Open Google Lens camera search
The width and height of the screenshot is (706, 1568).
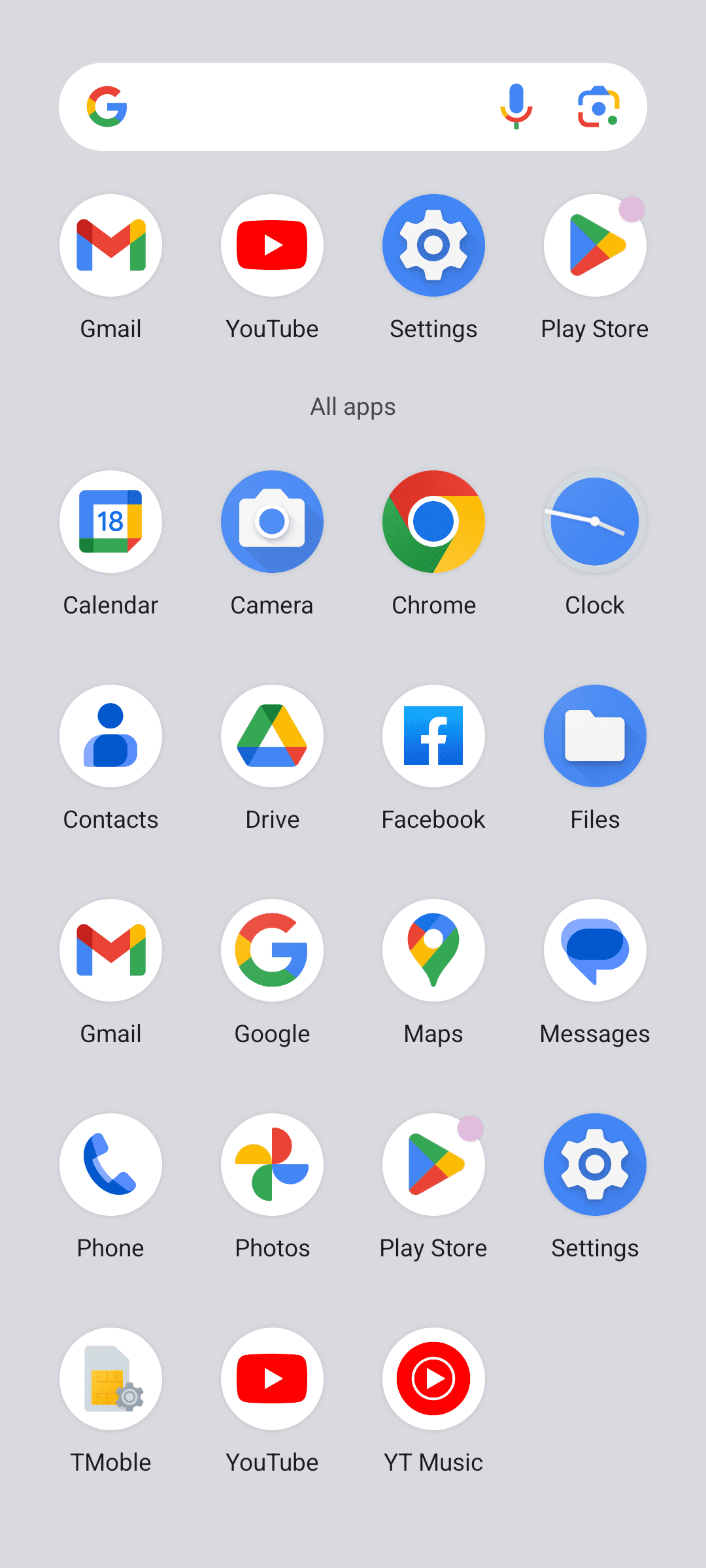tap(598, 106)
